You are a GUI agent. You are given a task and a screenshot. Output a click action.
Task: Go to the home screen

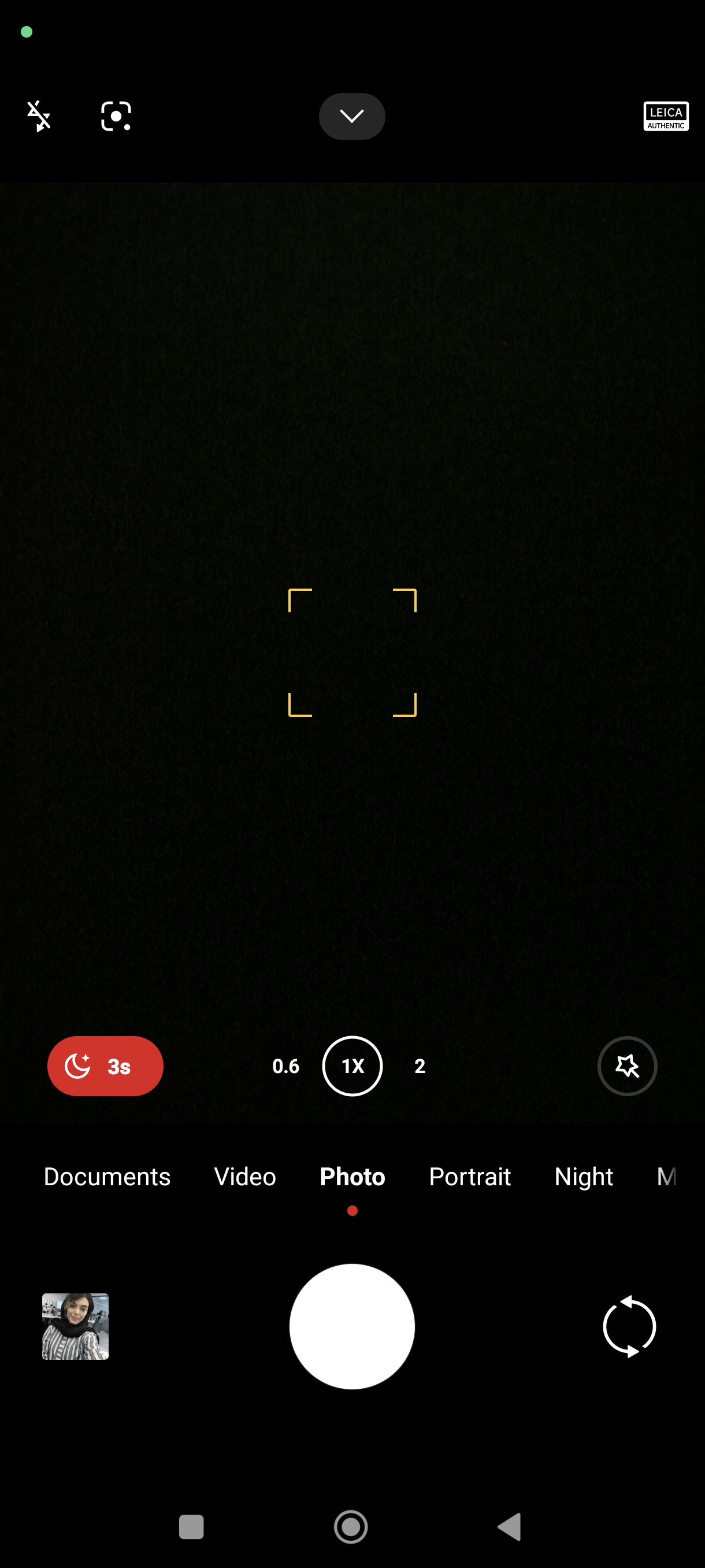351,1526
